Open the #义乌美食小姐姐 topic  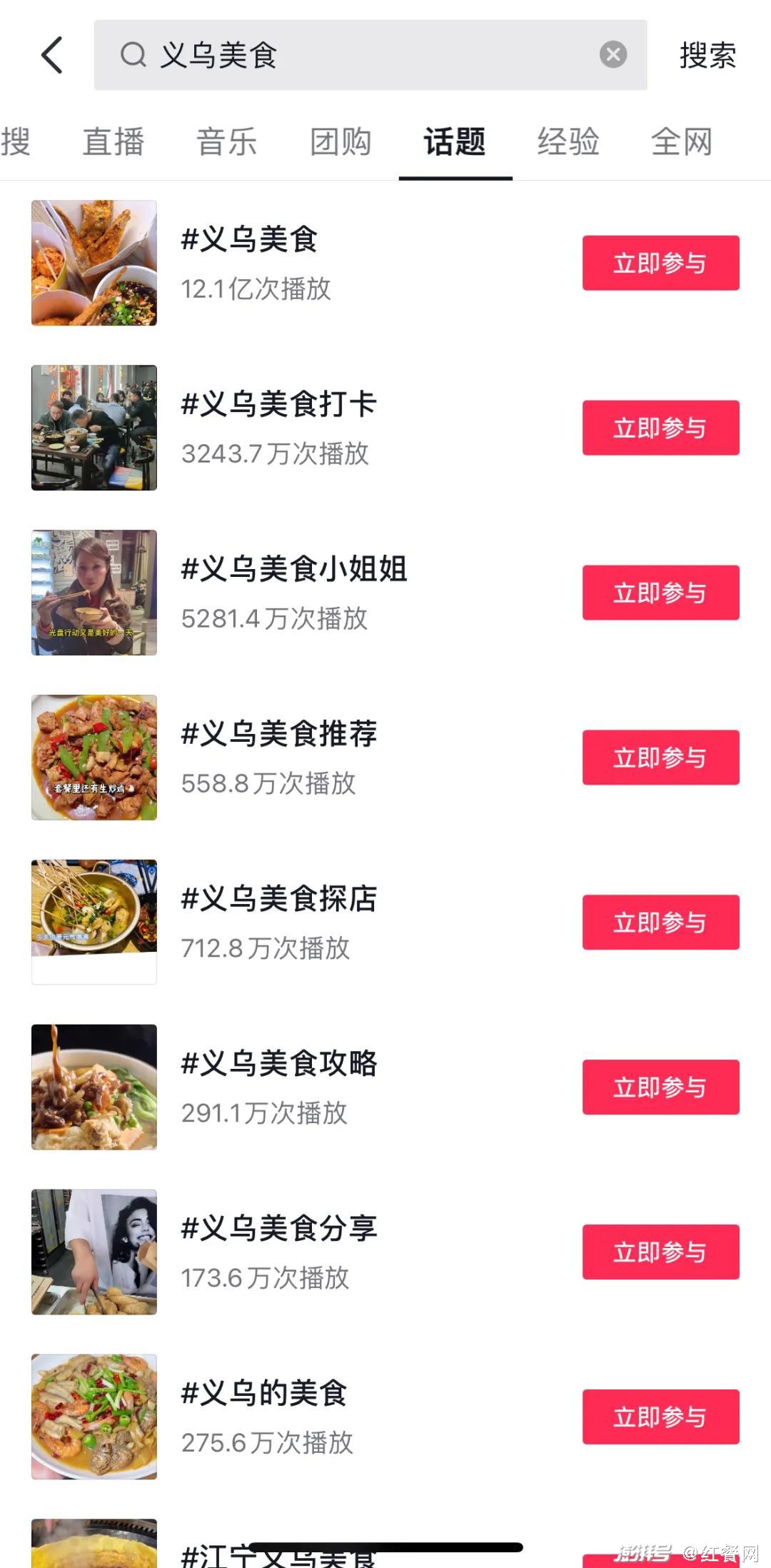pyautogui.click(x=294, y=570)
